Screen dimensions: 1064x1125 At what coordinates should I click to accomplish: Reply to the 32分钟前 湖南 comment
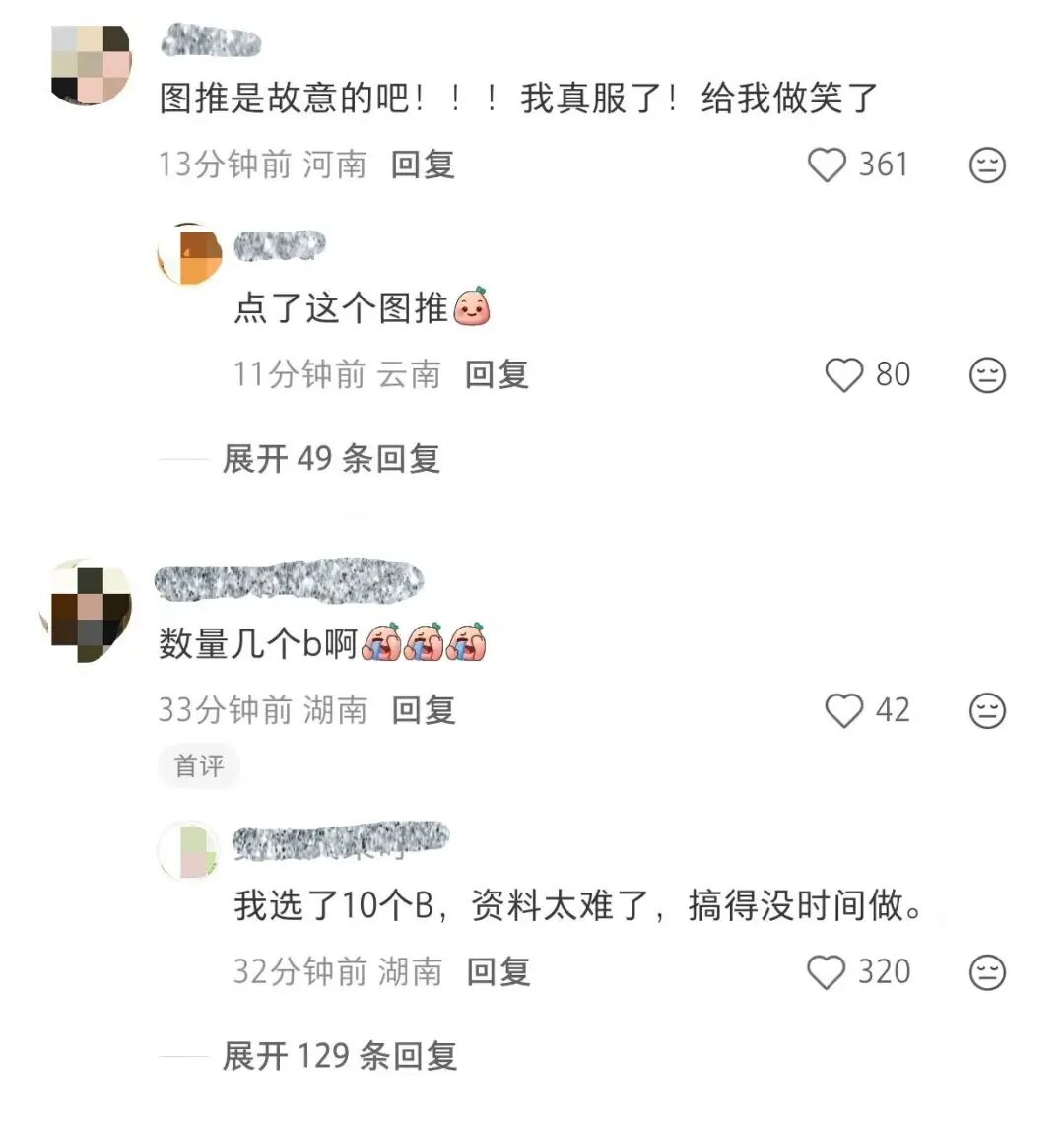pos(498,972)
